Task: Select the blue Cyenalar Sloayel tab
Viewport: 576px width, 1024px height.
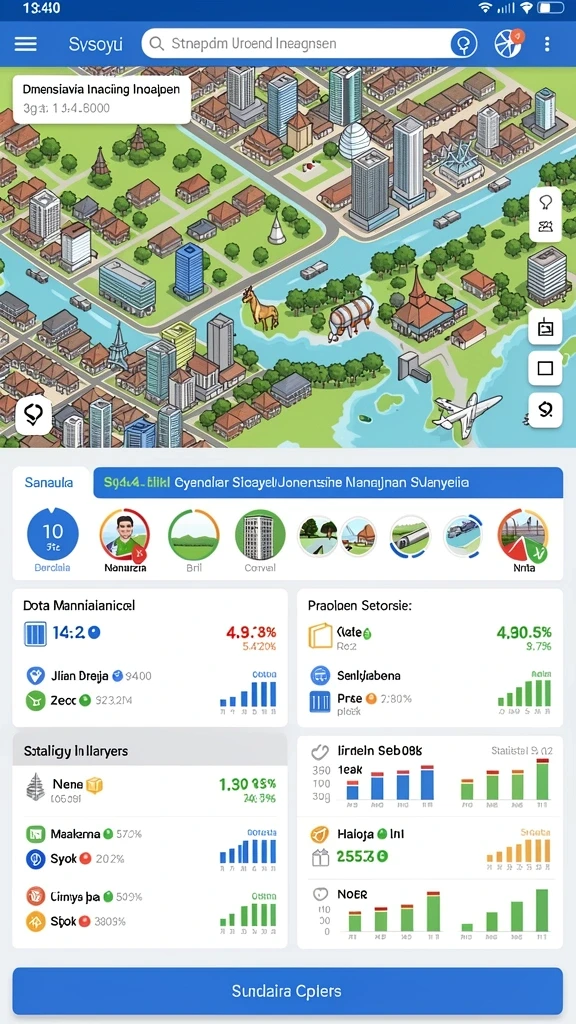Action: pos(328,483)
